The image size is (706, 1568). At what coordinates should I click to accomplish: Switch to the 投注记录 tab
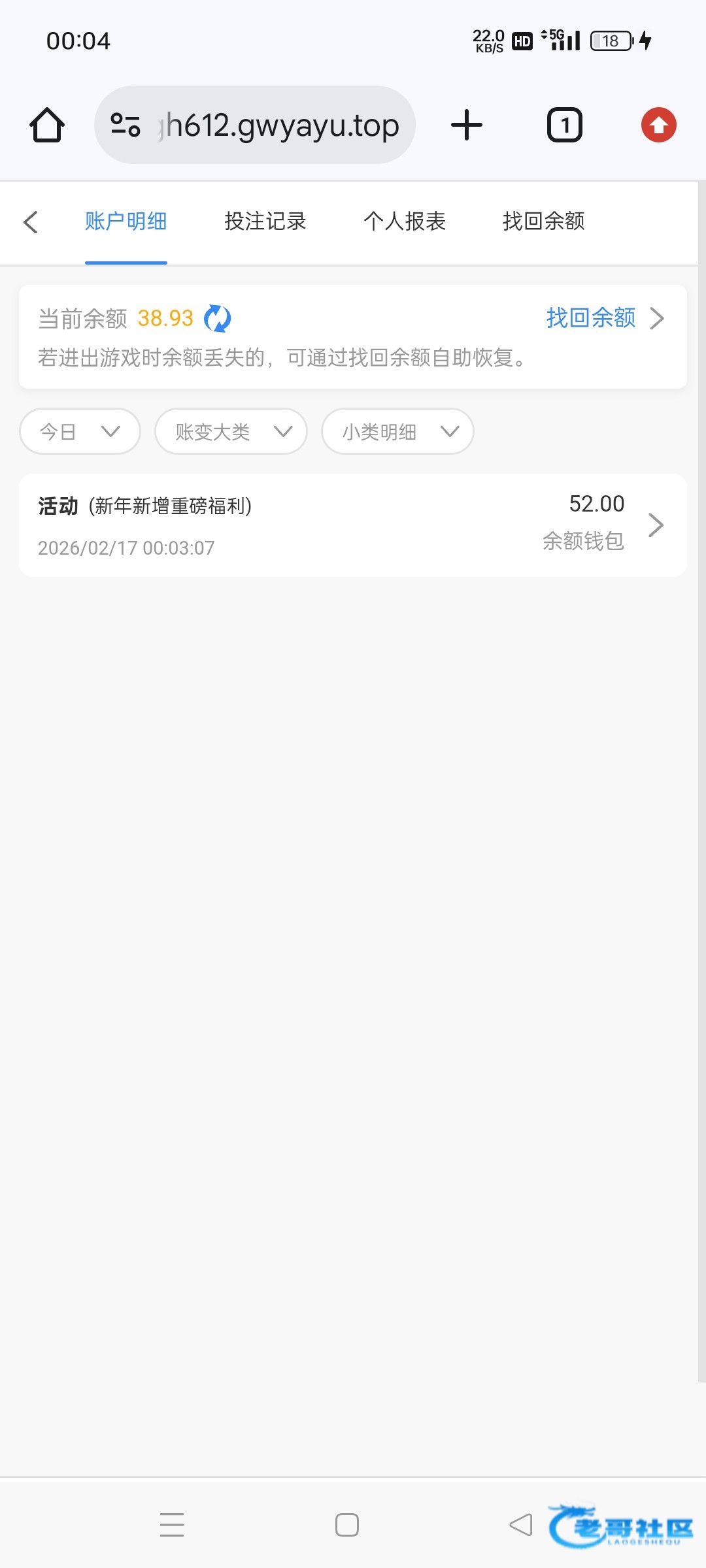[265, 222]
